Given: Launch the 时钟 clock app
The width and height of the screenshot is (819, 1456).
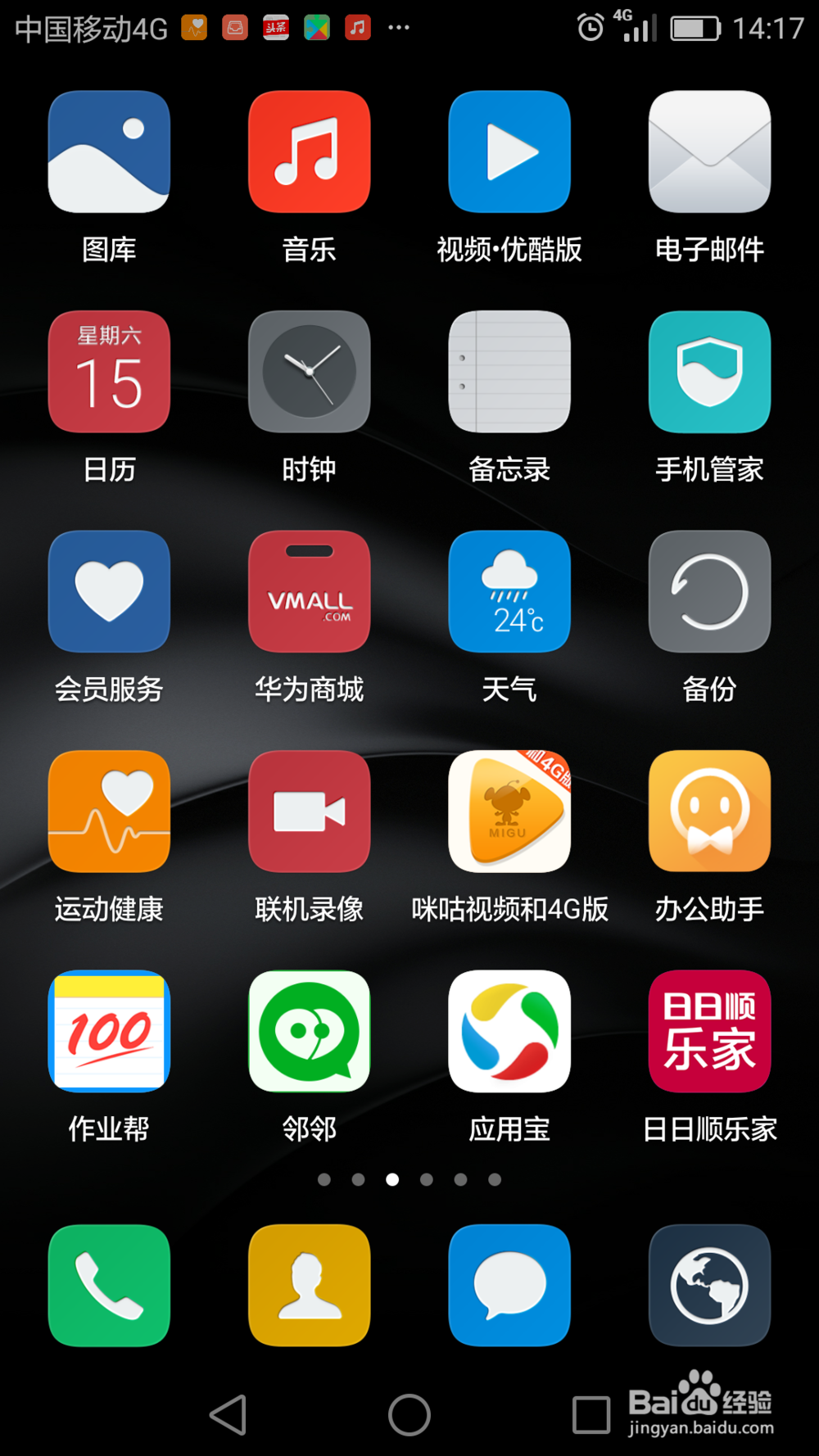Looking at the screenshot, I should tap(310, 371).
